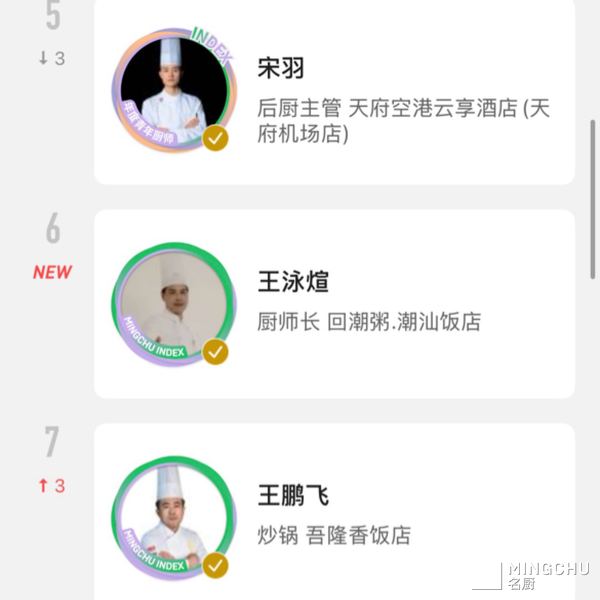The image size is (600, 600).
Task: Open chef 宋羽's ranking card
Action: coord(334,95)
